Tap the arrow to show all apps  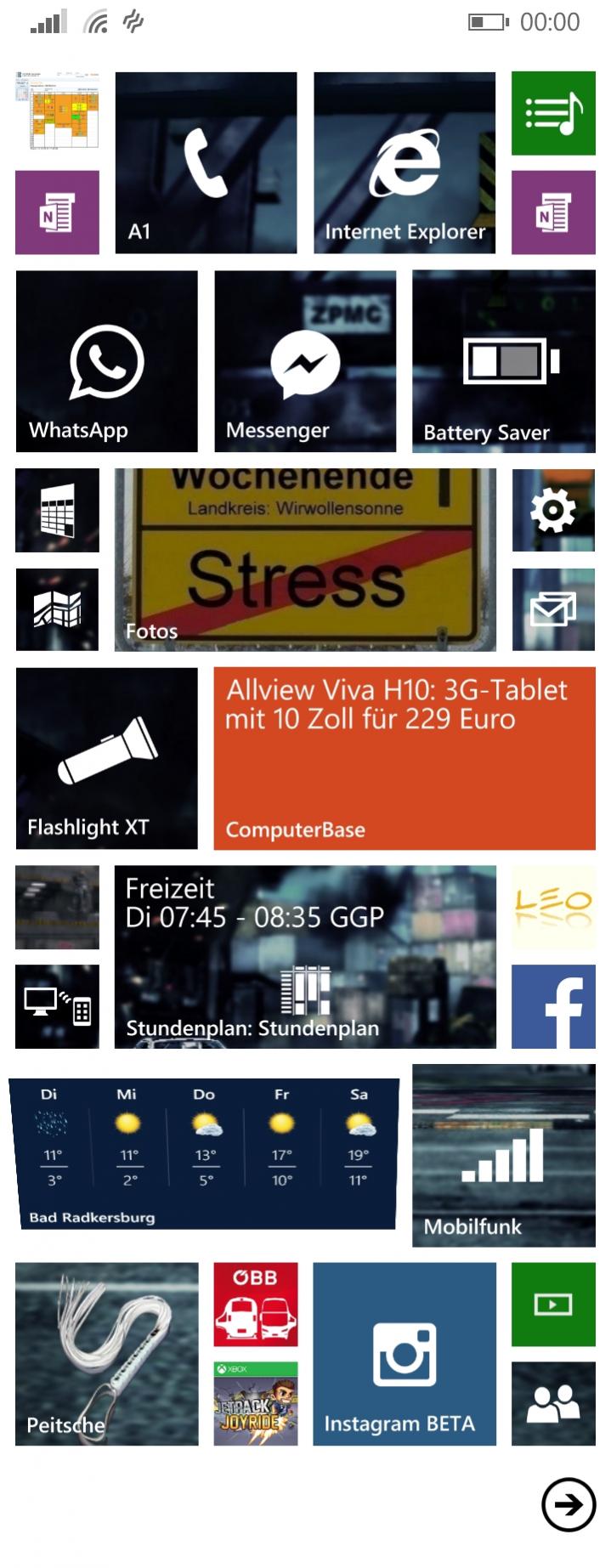568,1505
